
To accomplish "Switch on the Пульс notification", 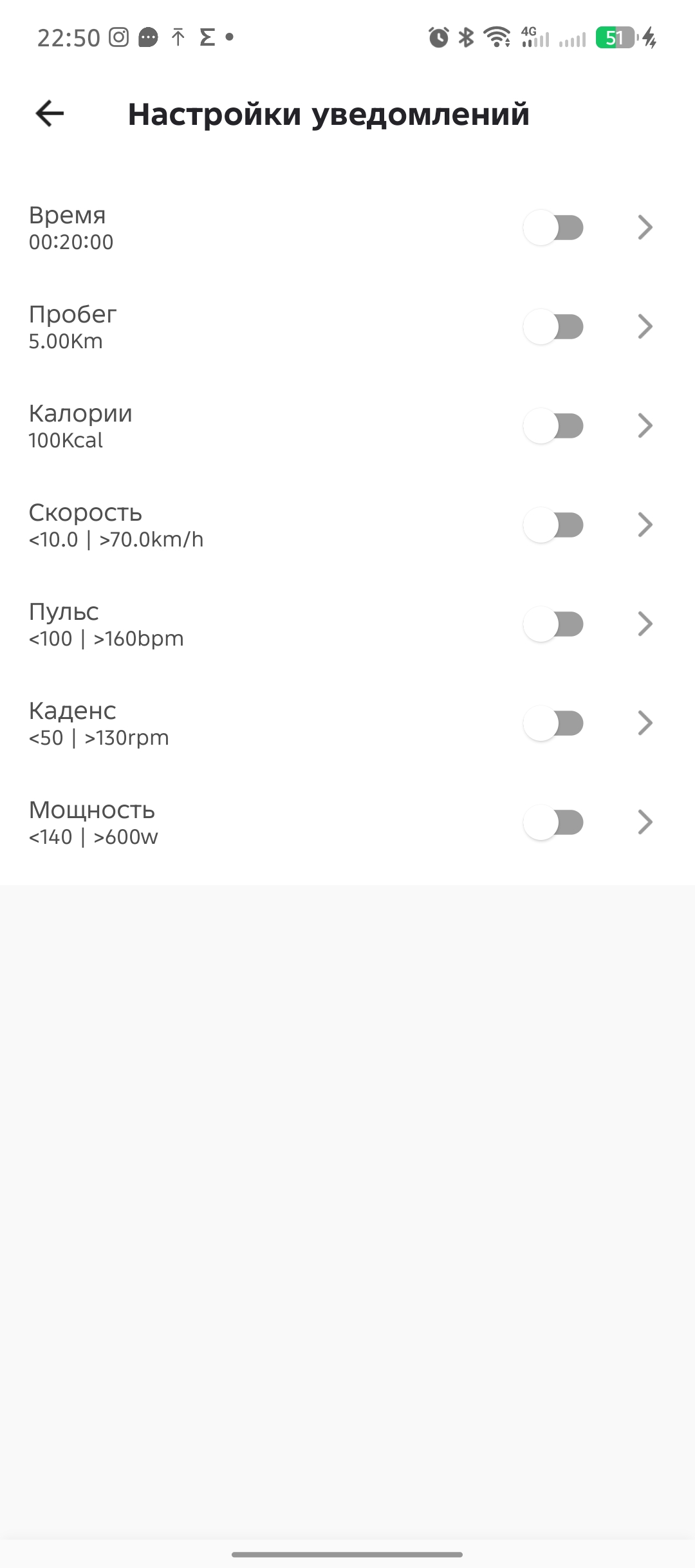I will click(553, 624).
